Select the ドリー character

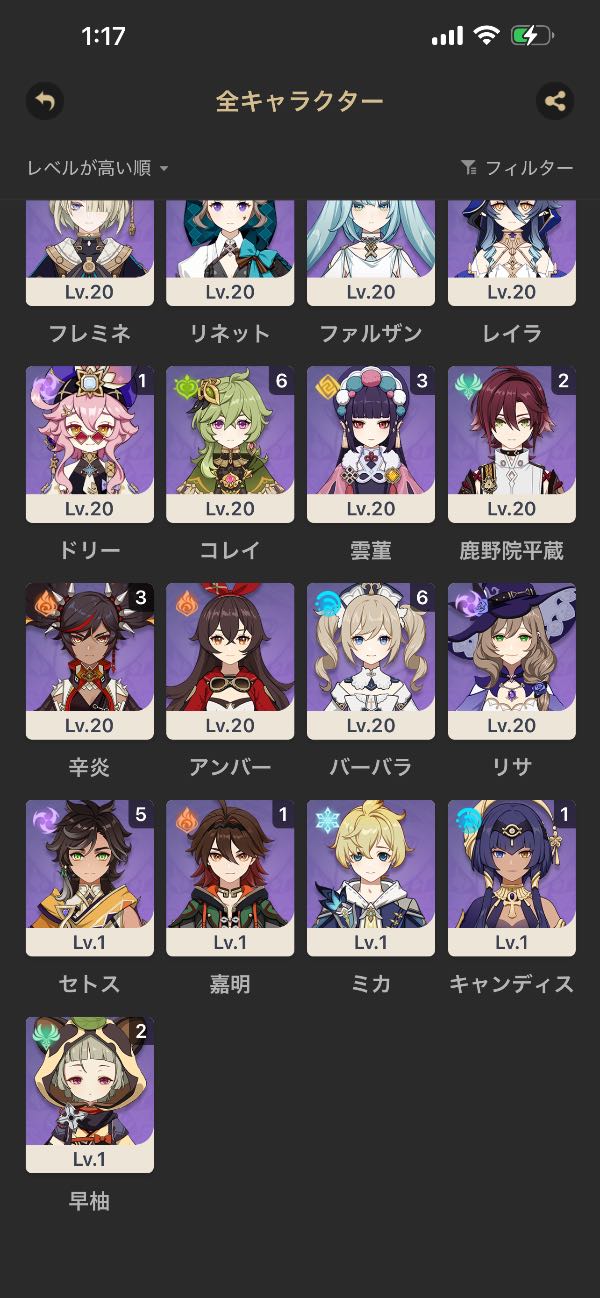pyautogui.click(x=90, y=444)
